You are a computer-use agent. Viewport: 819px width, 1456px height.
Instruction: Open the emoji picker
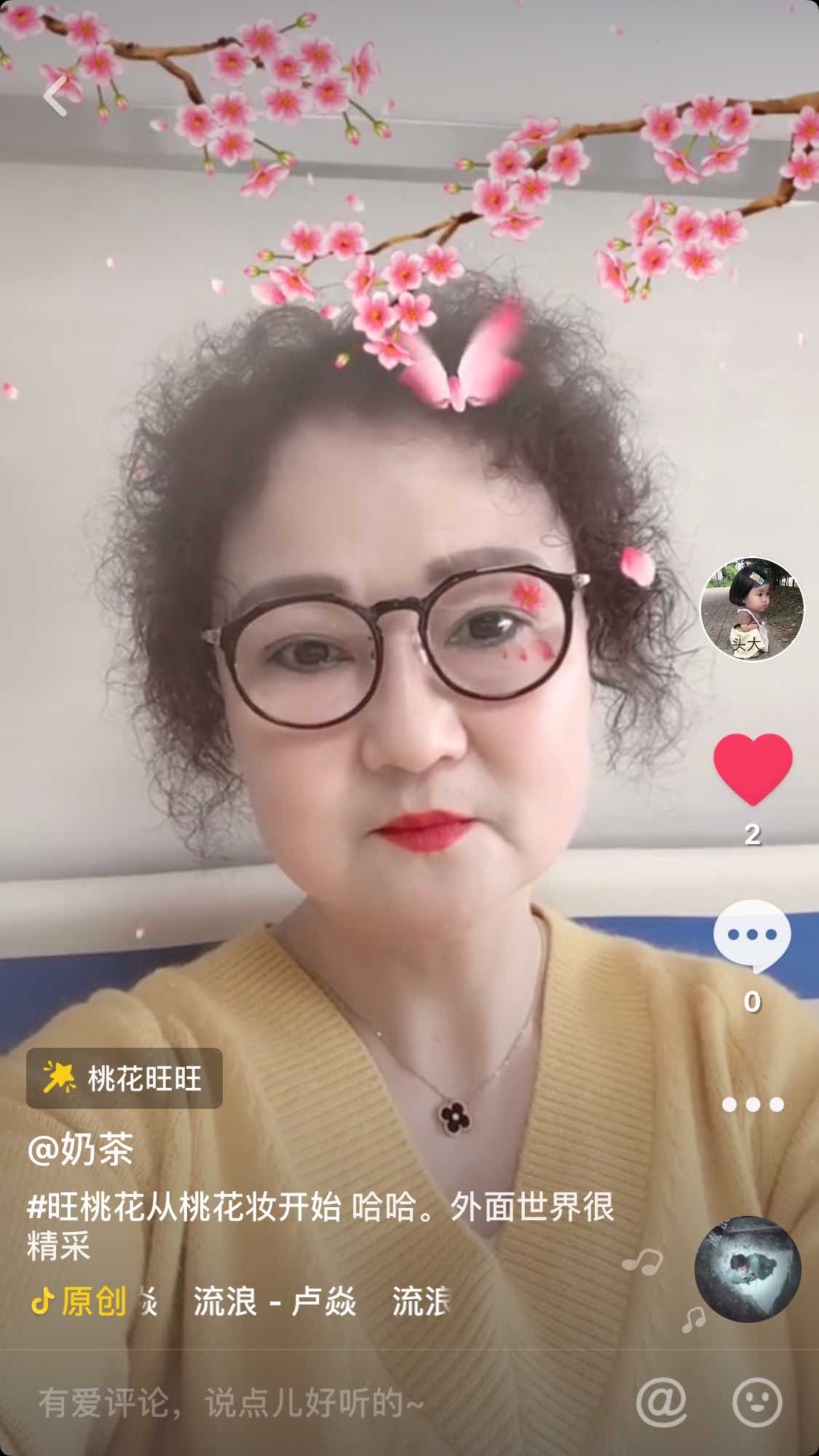(757, 1401)
